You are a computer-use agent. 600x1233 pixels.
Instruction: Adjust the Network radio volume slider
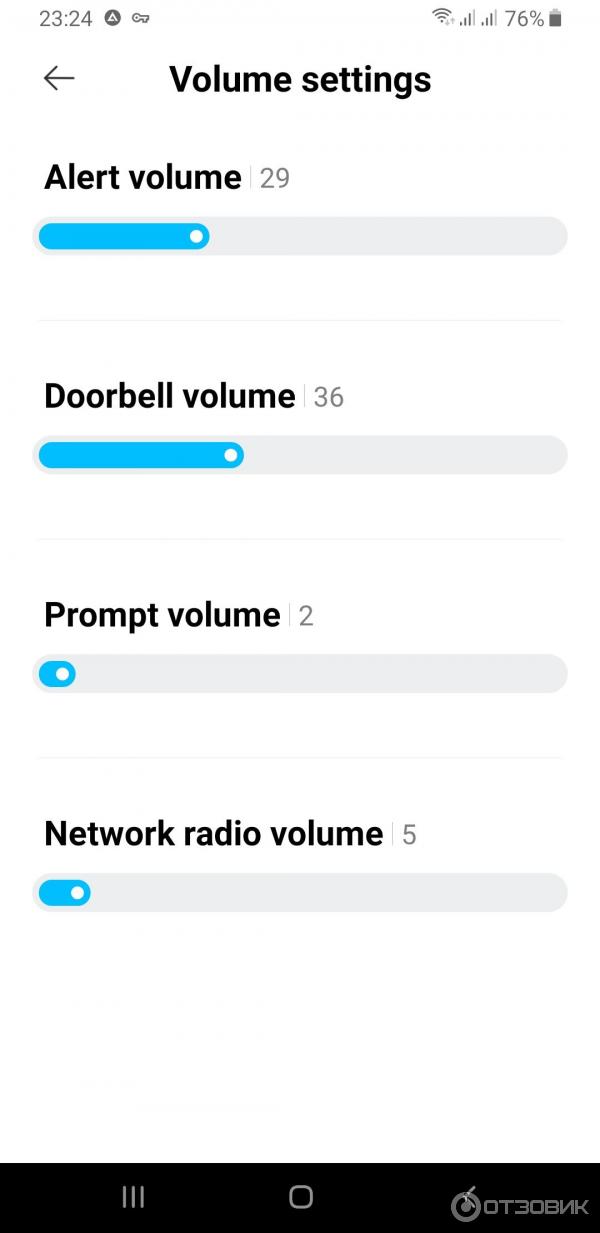300,893
